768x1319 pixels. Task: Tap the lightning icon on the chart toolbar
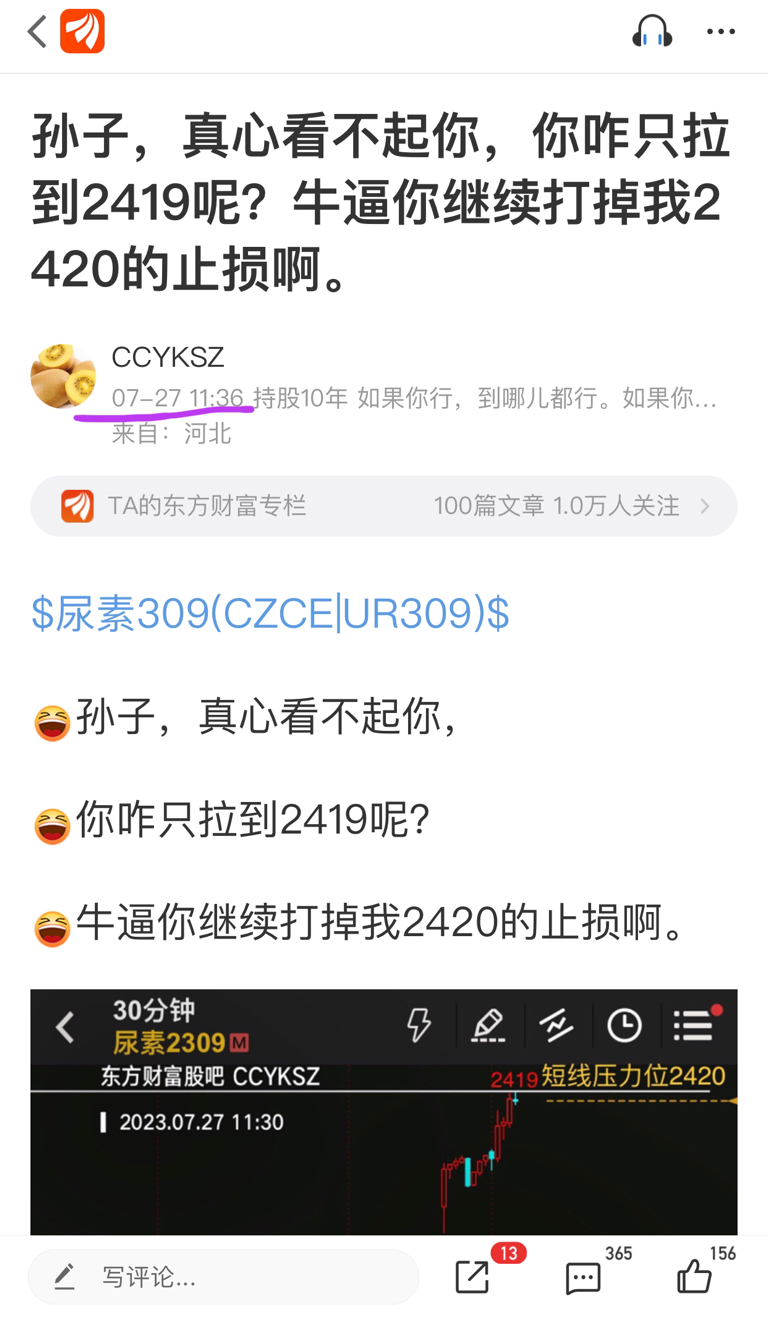421,1025
